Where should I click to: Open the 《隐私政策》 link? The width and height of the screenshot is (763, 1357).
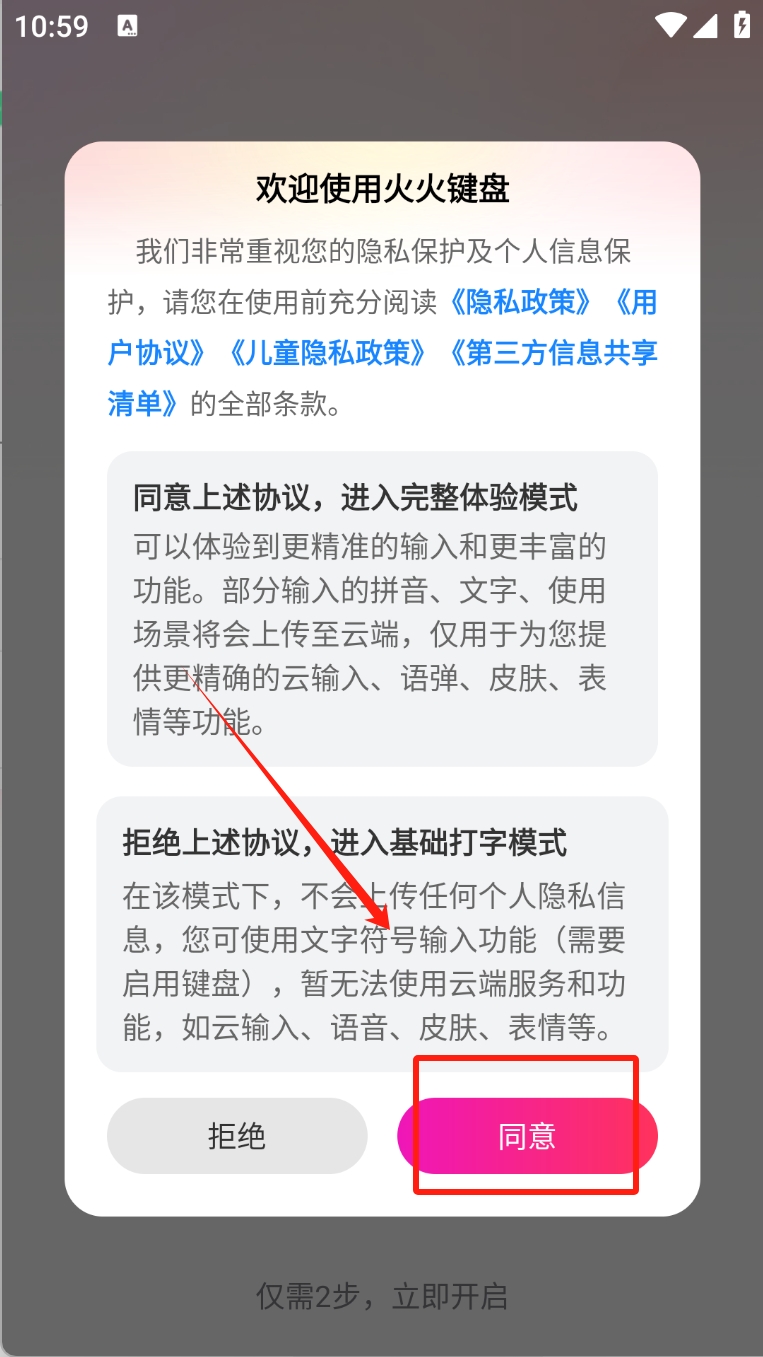522,302
